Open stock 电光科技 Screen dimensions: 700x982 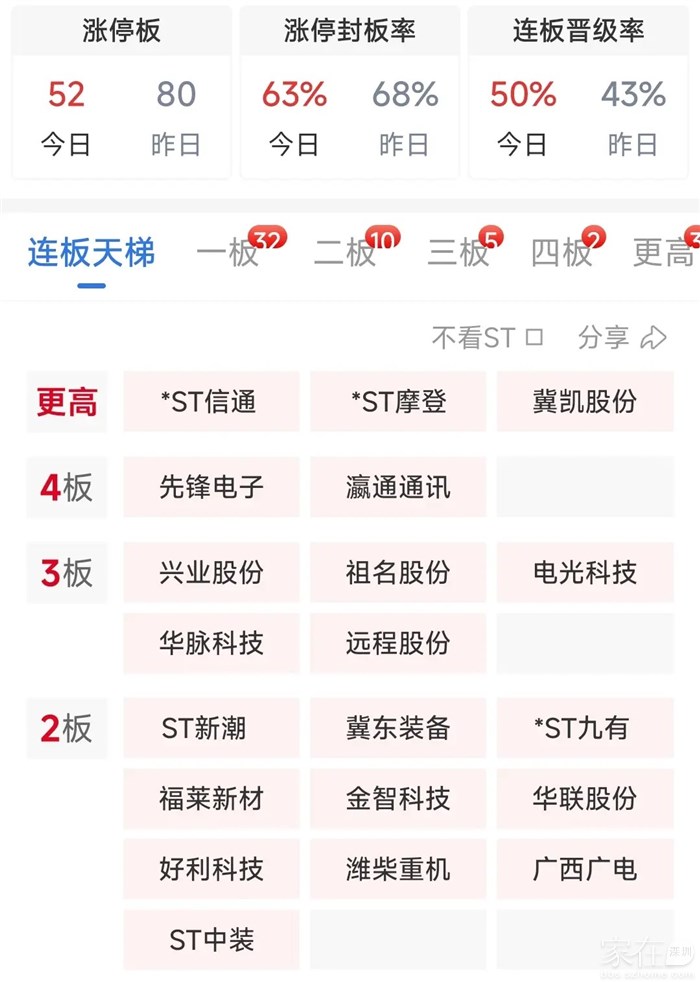pyautogui.click(x=585, y=573)
